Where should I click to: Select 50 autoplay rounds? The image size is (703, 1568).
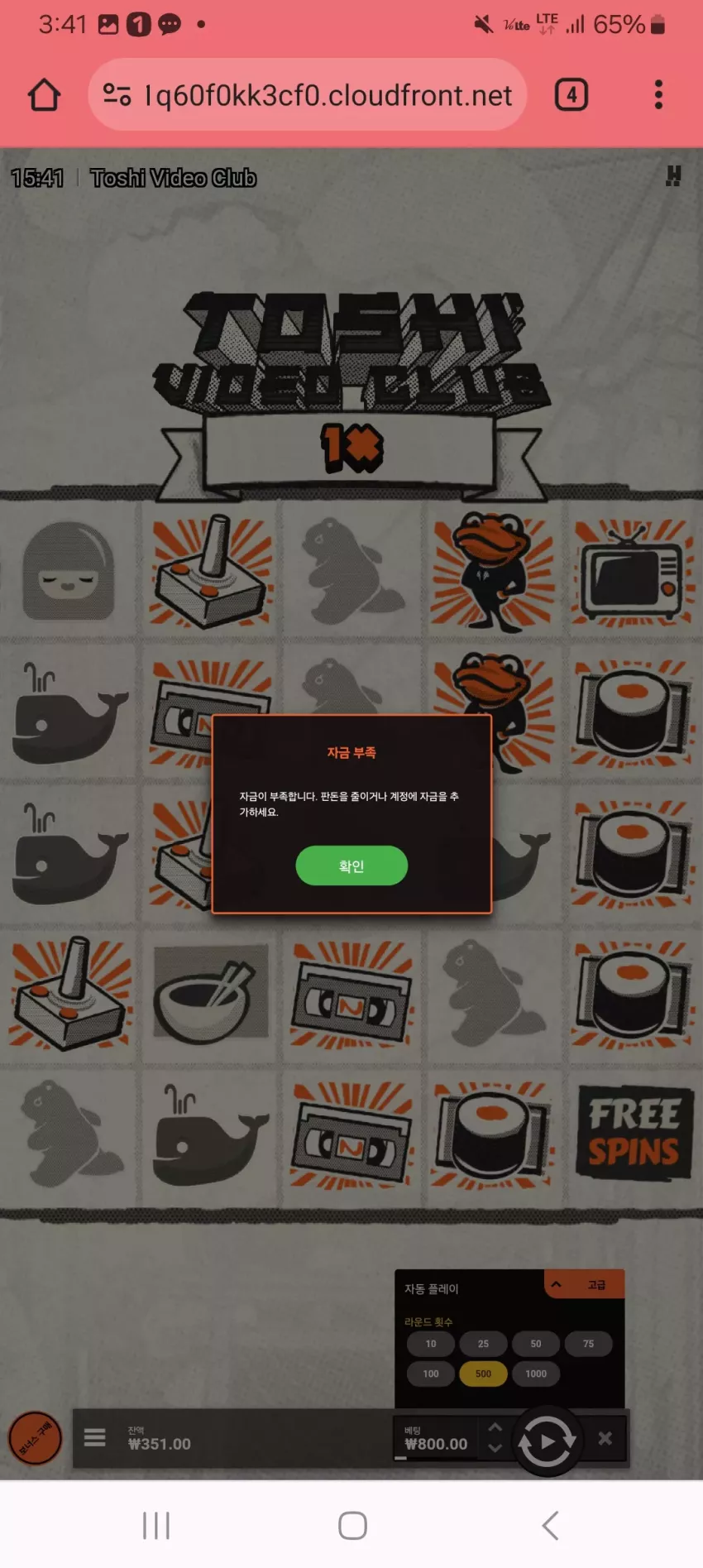click(x=536, y=1344)
